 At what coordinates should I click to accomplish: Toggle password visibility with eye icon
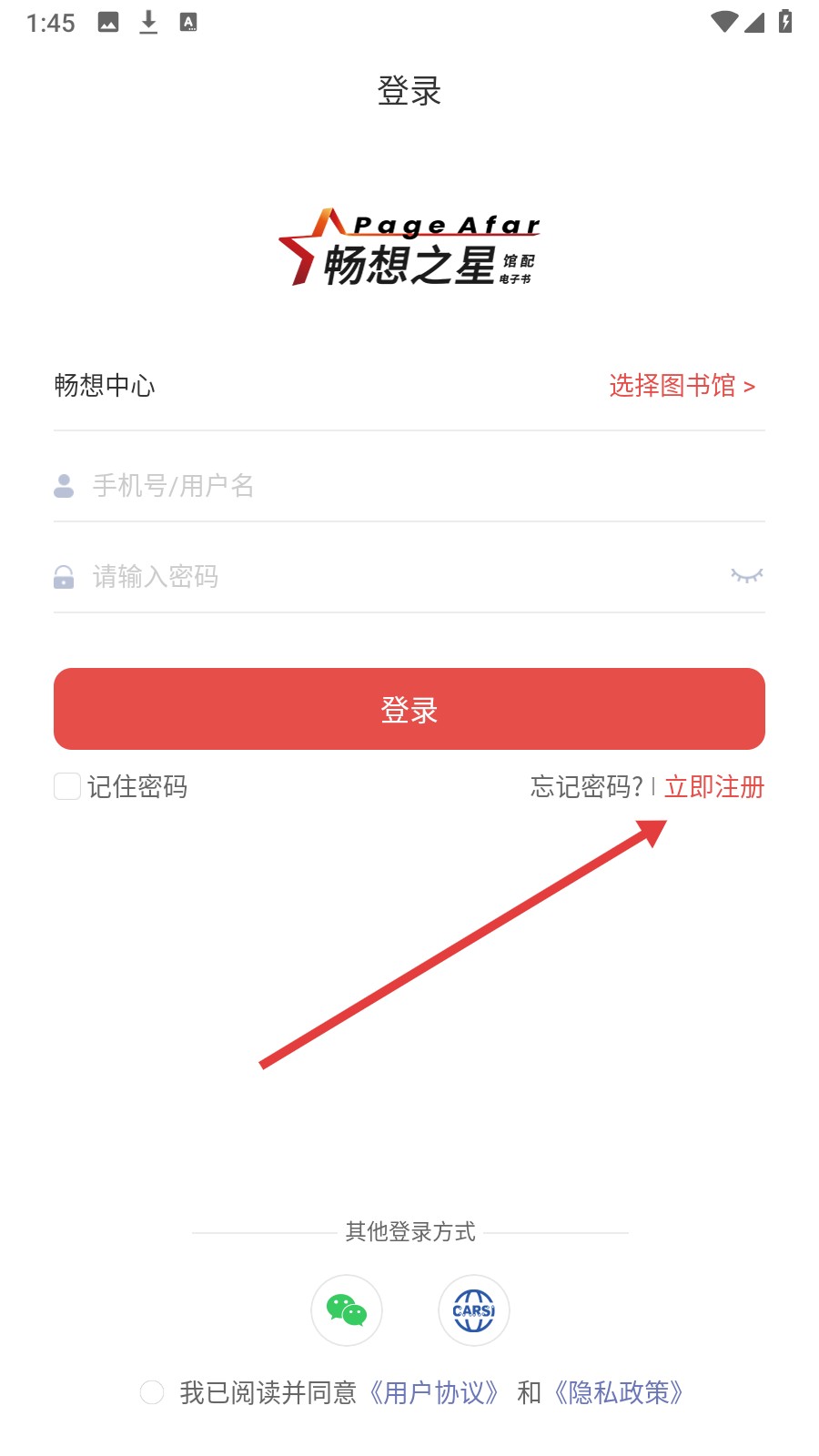746,575
